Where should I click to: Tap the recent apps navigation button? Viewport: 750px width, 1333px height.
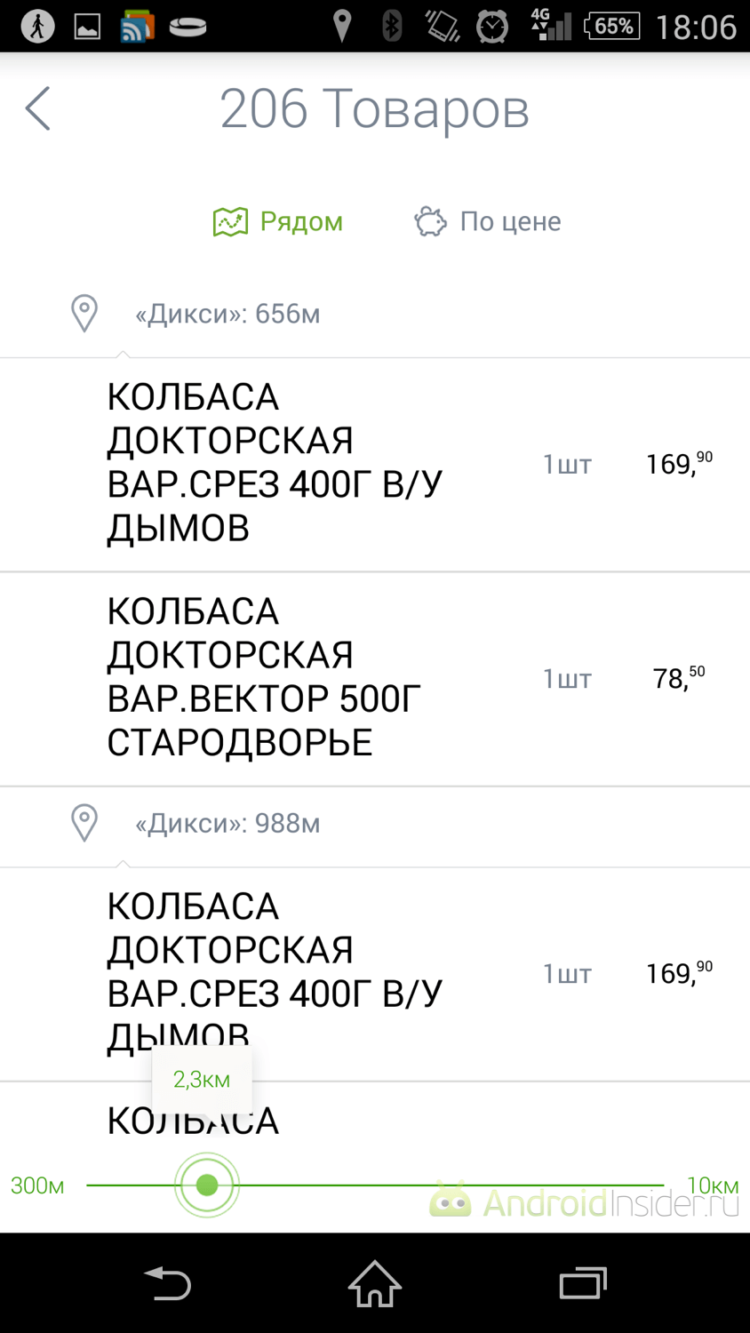click(x=582, y=1283)
